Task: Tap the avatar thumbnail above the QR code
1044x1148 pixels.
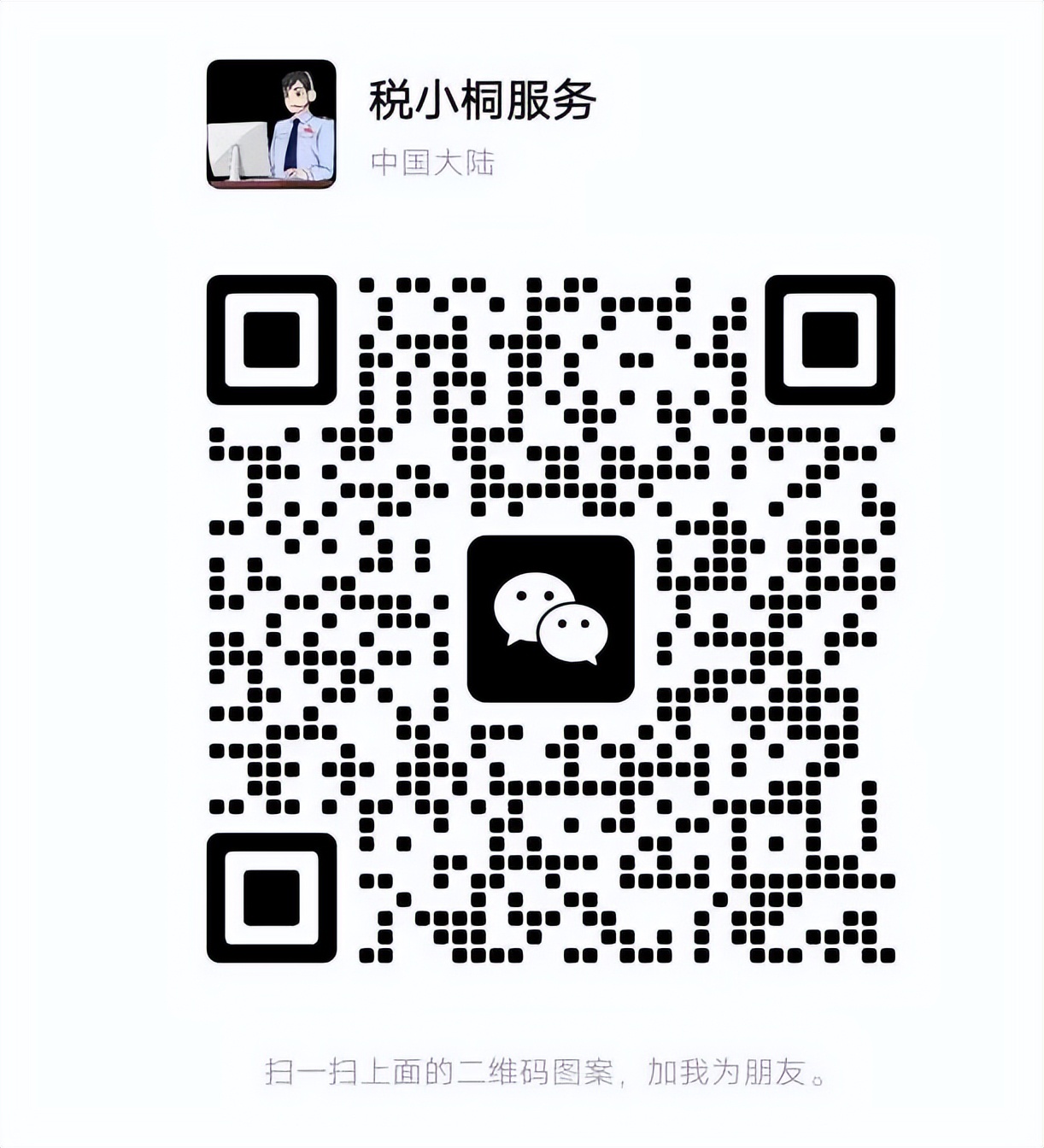Action: 270,125
